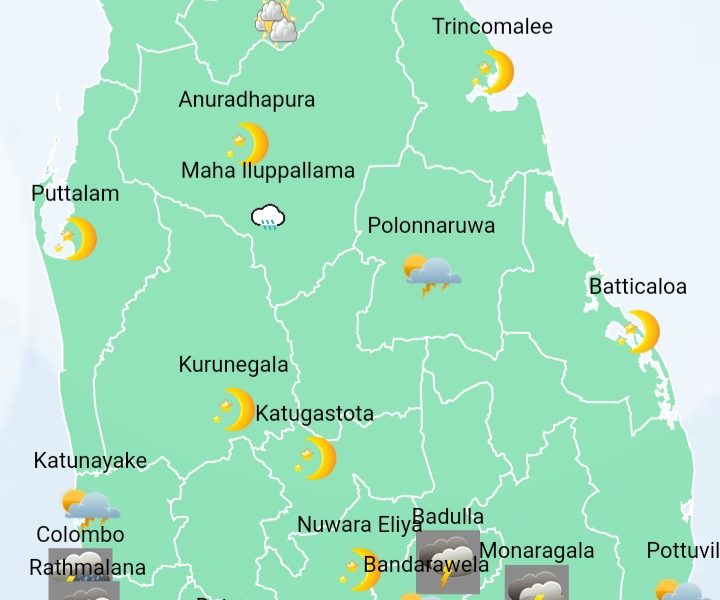Image resolution: width=720 pixels, height=600 pixels.
Task: Open Monaragala weather marker
Action: click(x=536, y=585)
